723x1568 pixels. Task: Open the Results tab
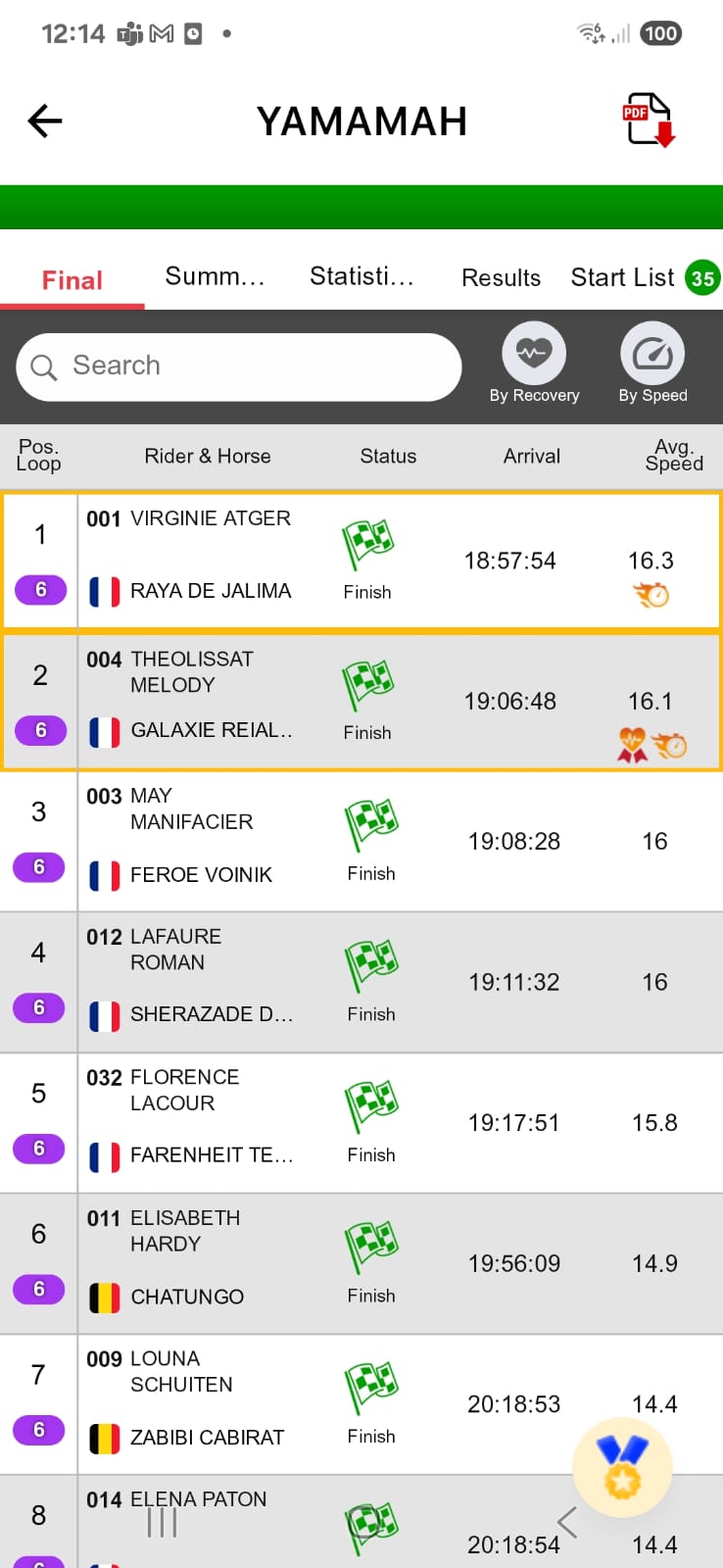[501, 278]
